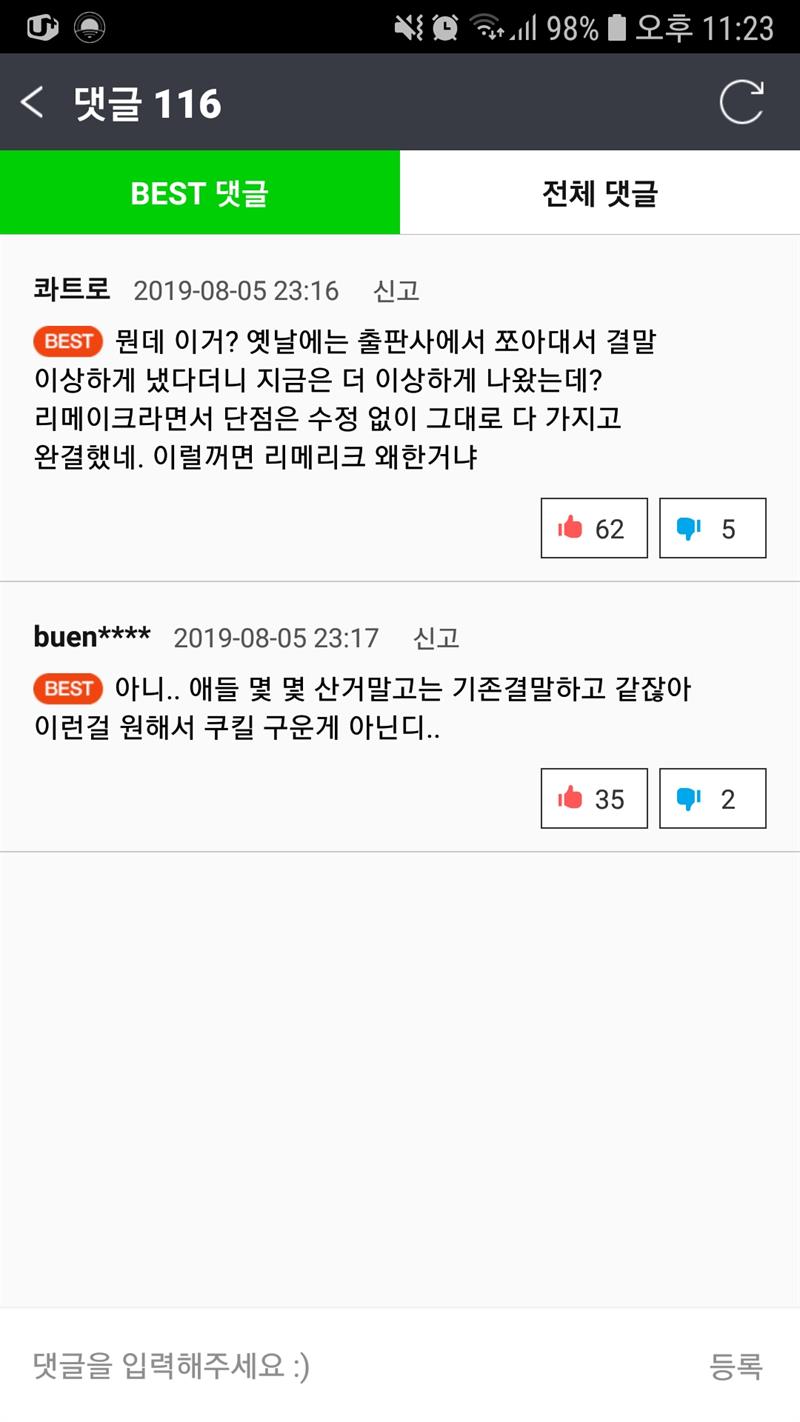This screenshot has height=1422, width=800.
Task: Dislike 콰트로's comment with 5 dislikes
Action: pos(712,528)
